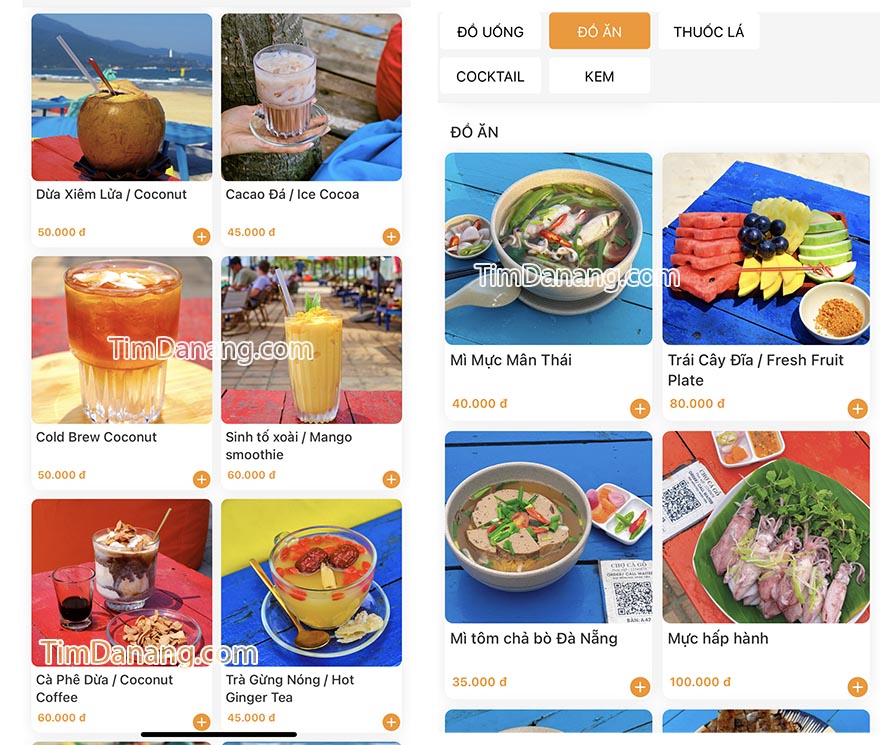Switch to the KEM category
The width and height of the screenshot is (880, 745).
click(599, 76)
